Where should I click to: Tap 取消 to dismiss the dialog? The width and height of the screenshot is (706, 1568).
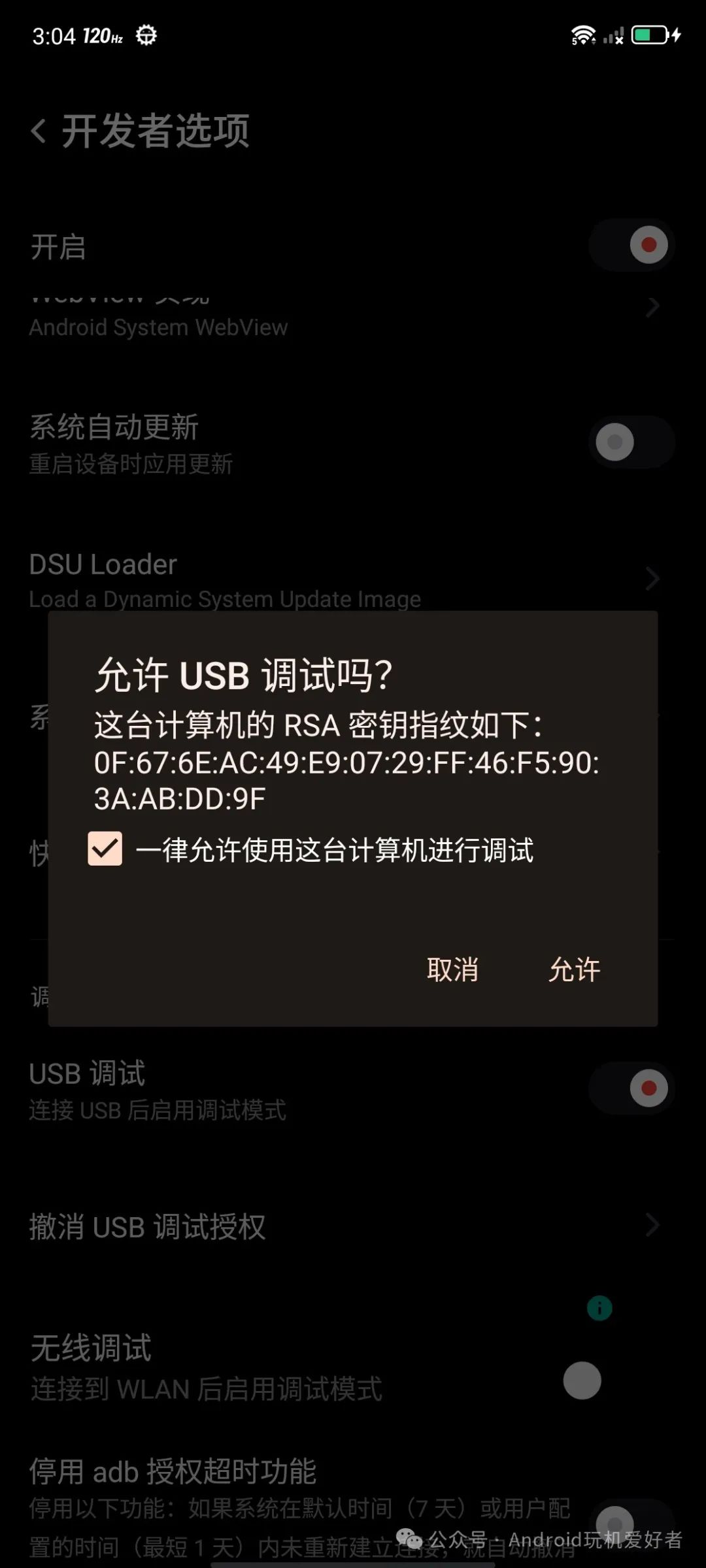pyautogui.click(x=454, y=970)
